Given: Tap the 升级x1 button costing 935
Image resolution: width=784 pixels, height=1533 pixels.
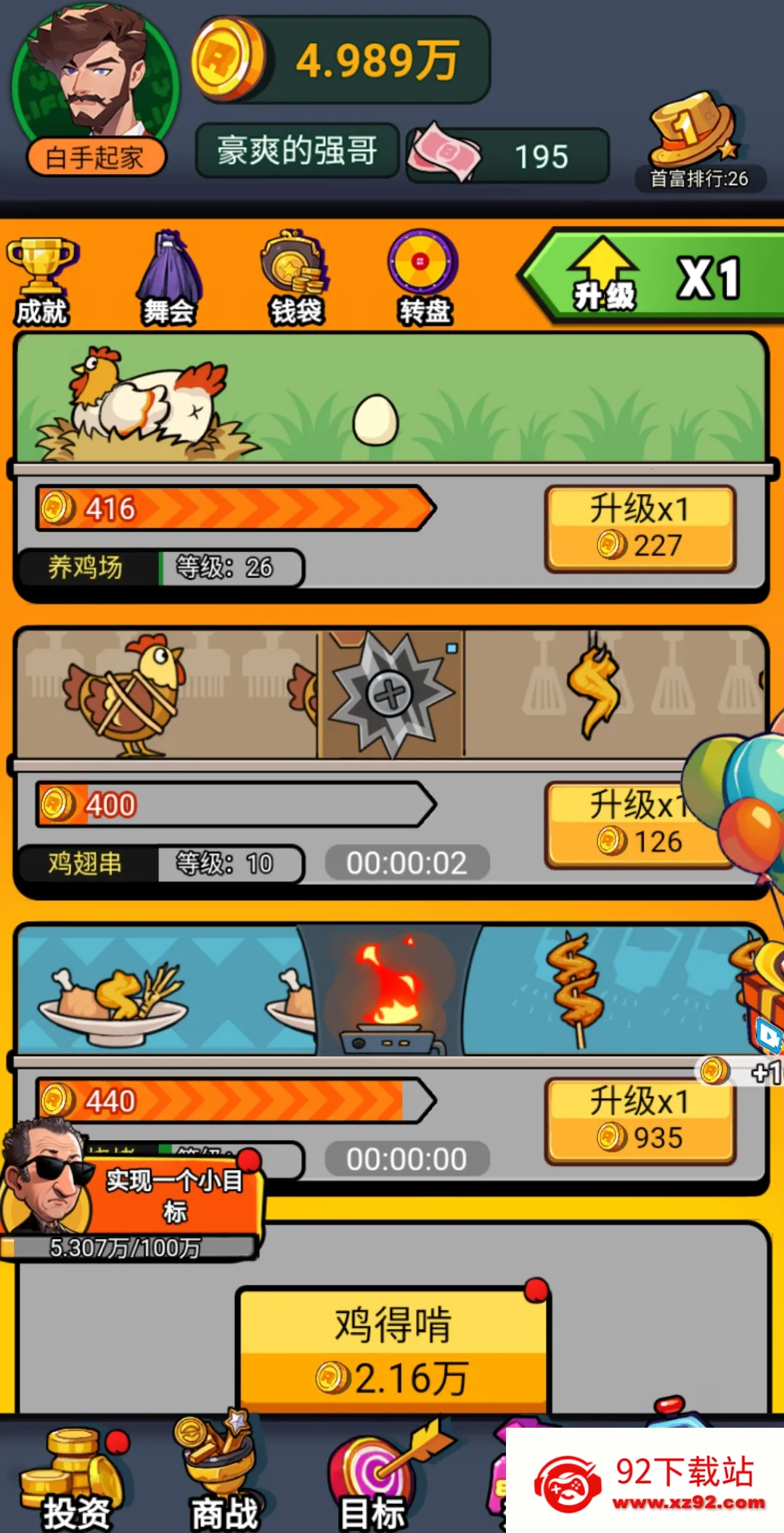Looking at the screenshot, I should tap(640, 1121).
